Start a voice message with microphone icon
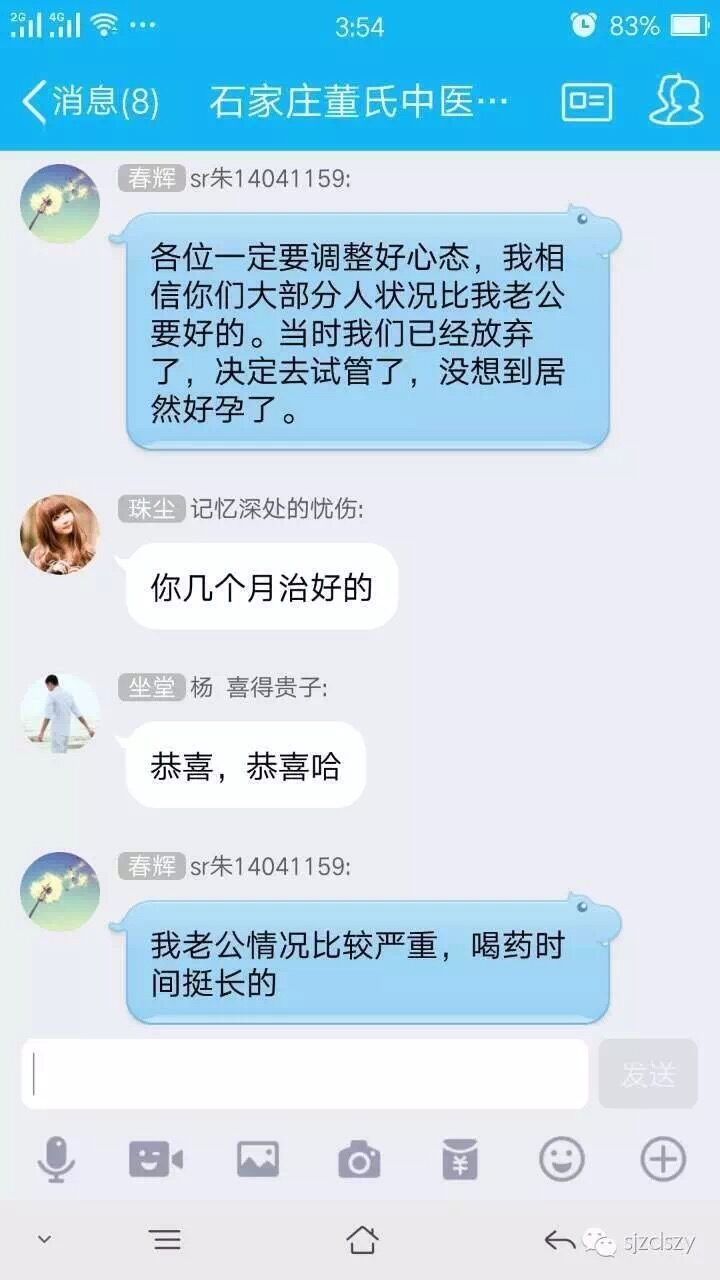720x1280 pixels. pos(56,1160)
